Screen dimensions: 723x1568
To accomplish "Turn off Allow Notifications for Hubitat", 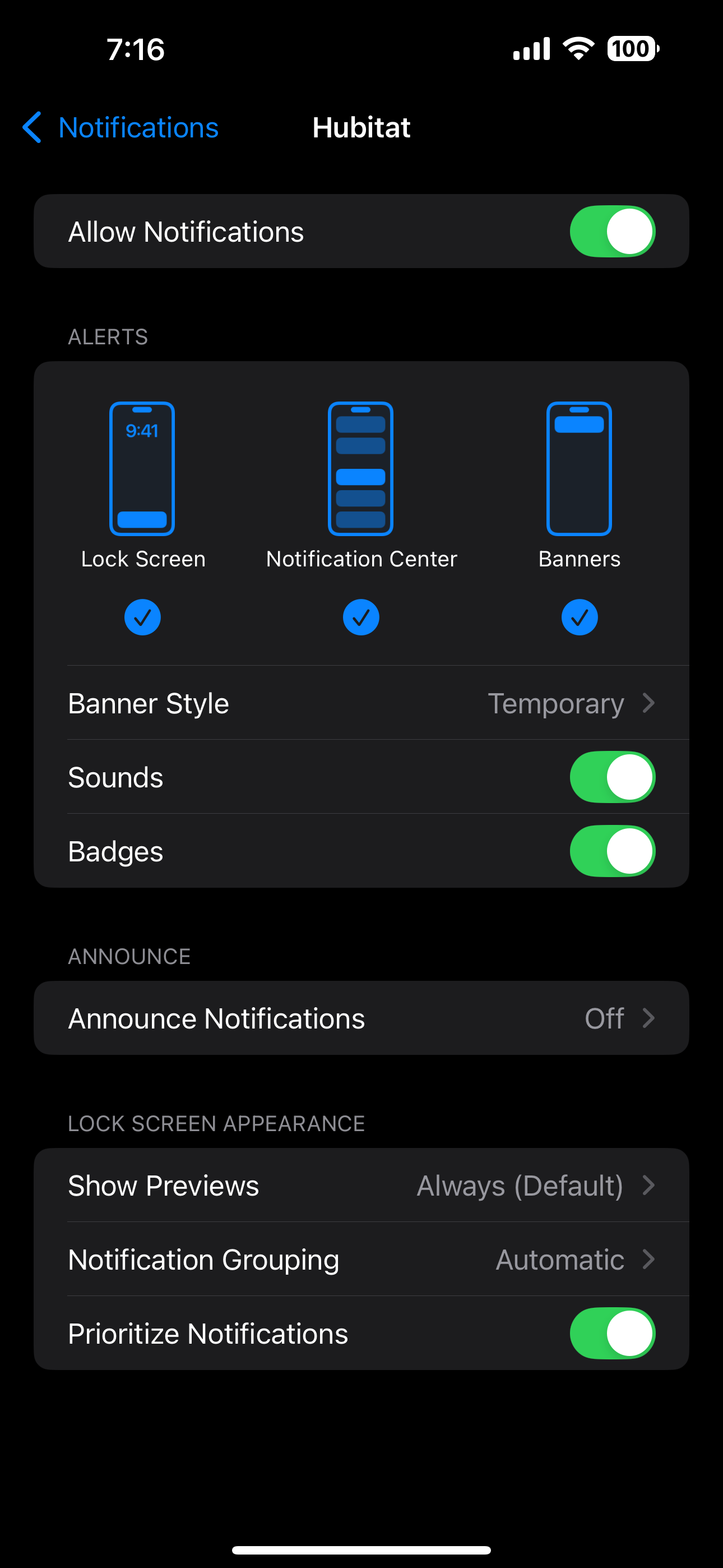I will click(612, 231).
